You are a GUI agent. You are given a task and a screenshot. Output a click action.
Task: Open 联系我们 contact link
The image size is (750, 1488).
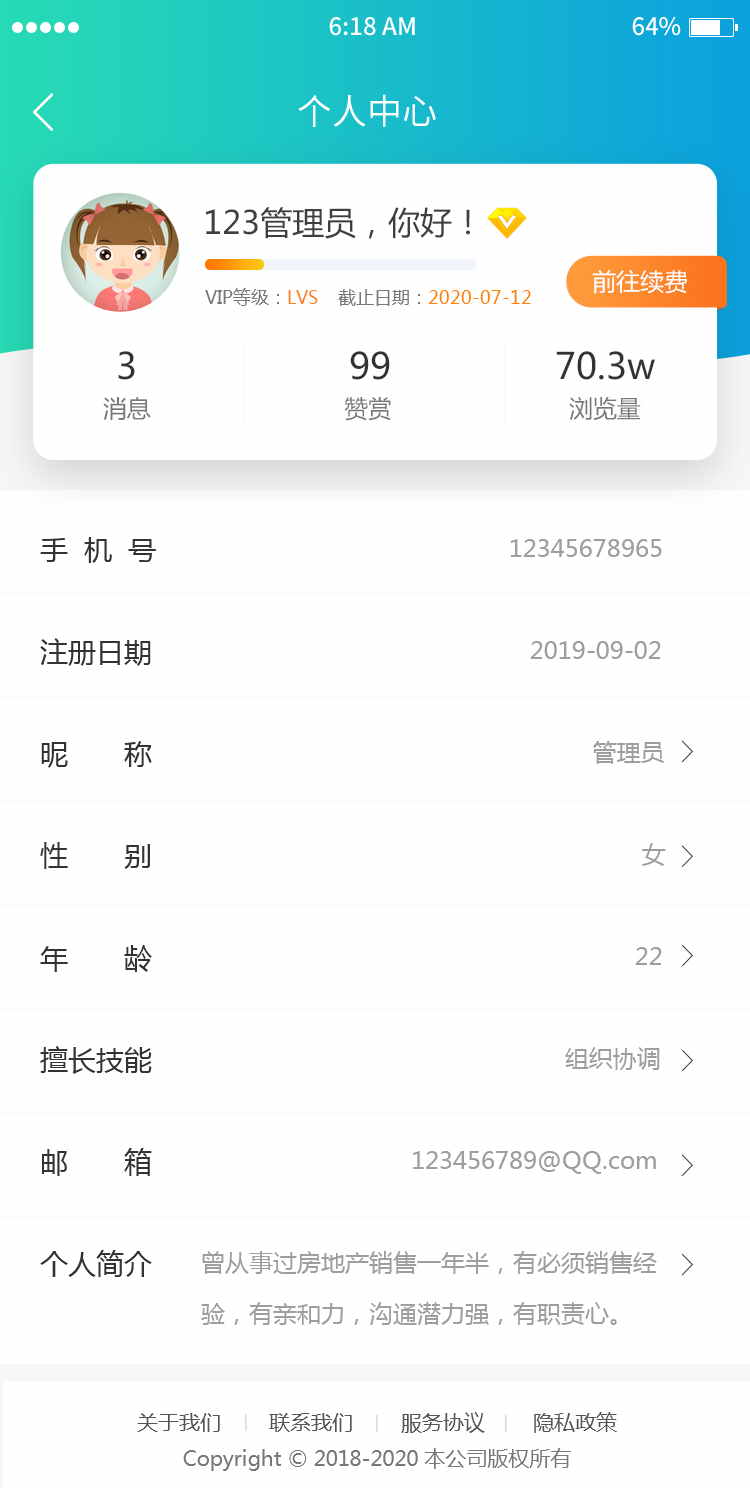tap(311, 1422)
